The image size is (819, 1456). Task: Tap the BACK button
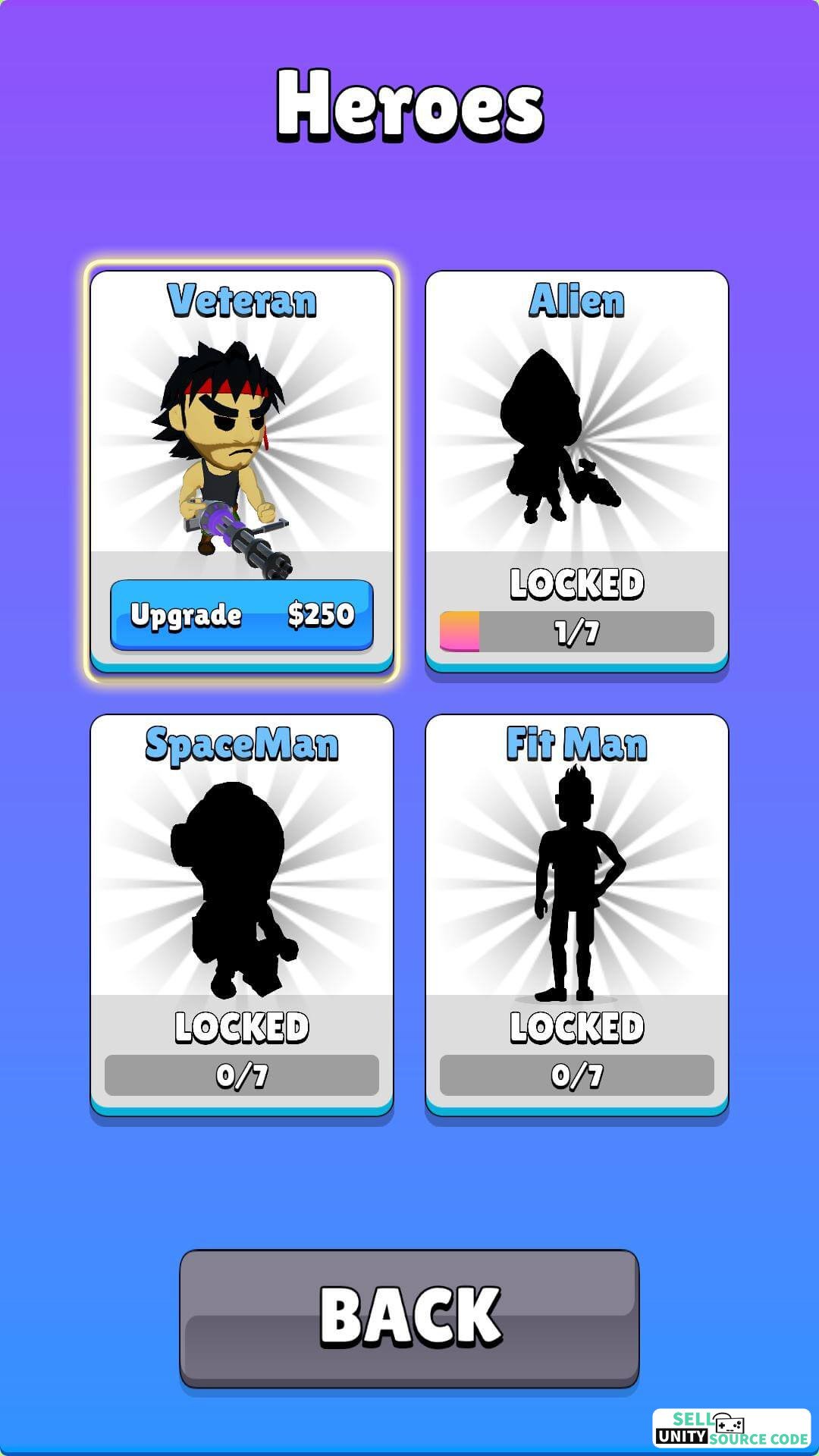pos(409,1318)
